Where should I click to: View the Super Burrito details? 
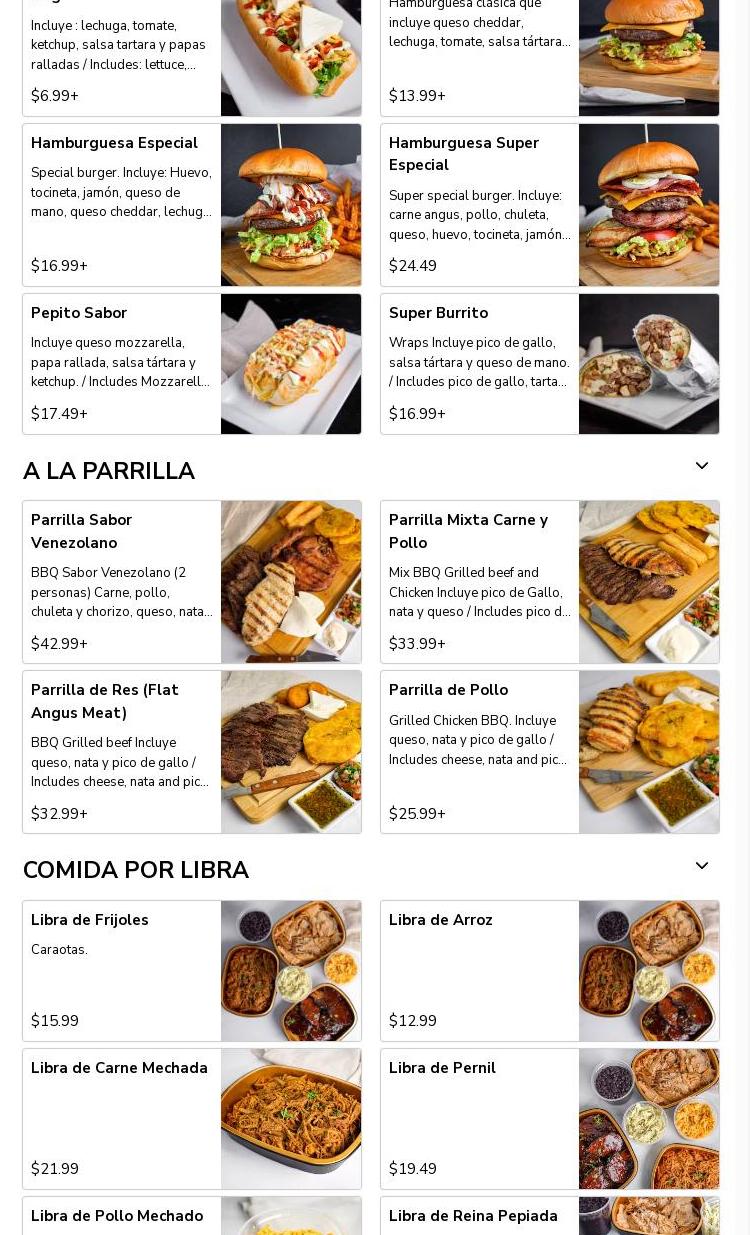tap(549, 364)
